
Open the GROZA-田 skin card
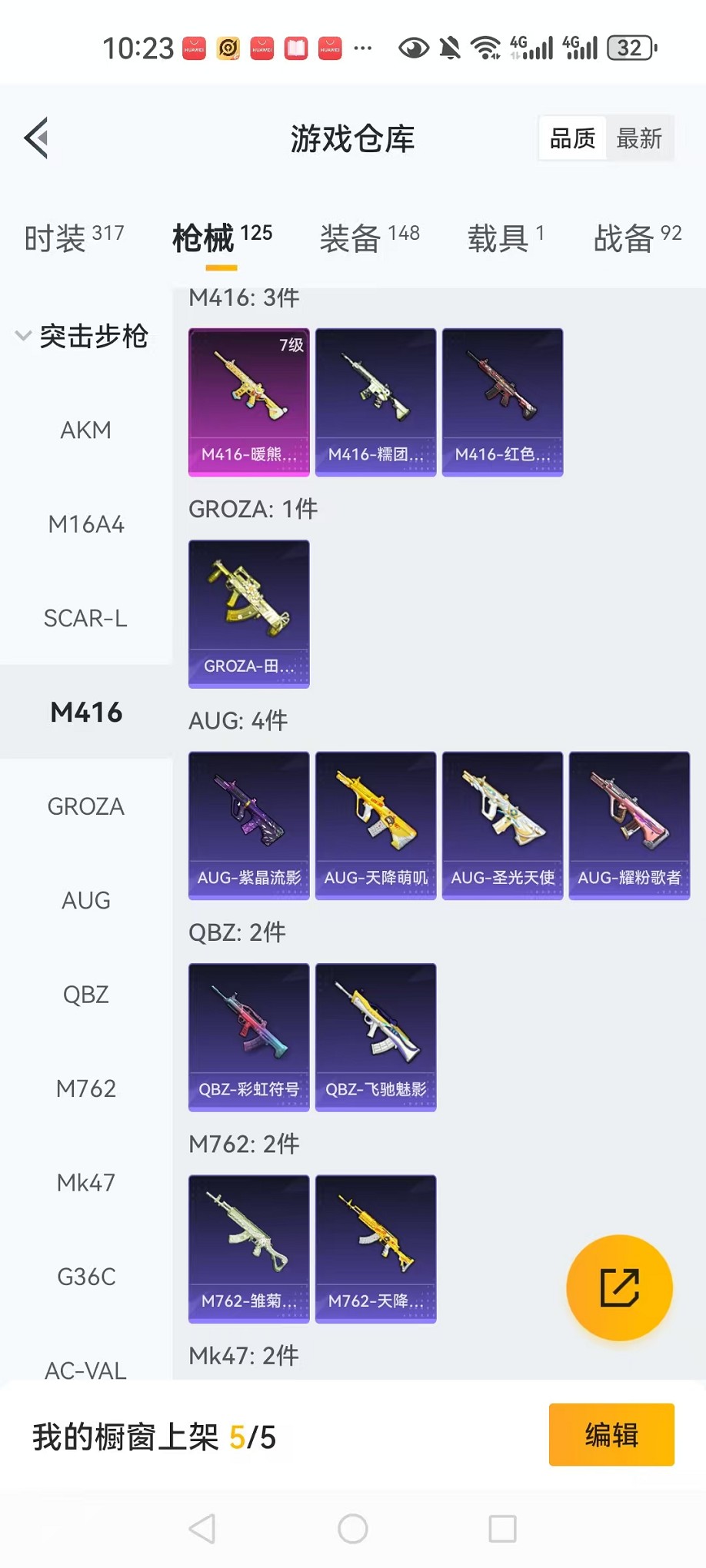coord(249,613)
